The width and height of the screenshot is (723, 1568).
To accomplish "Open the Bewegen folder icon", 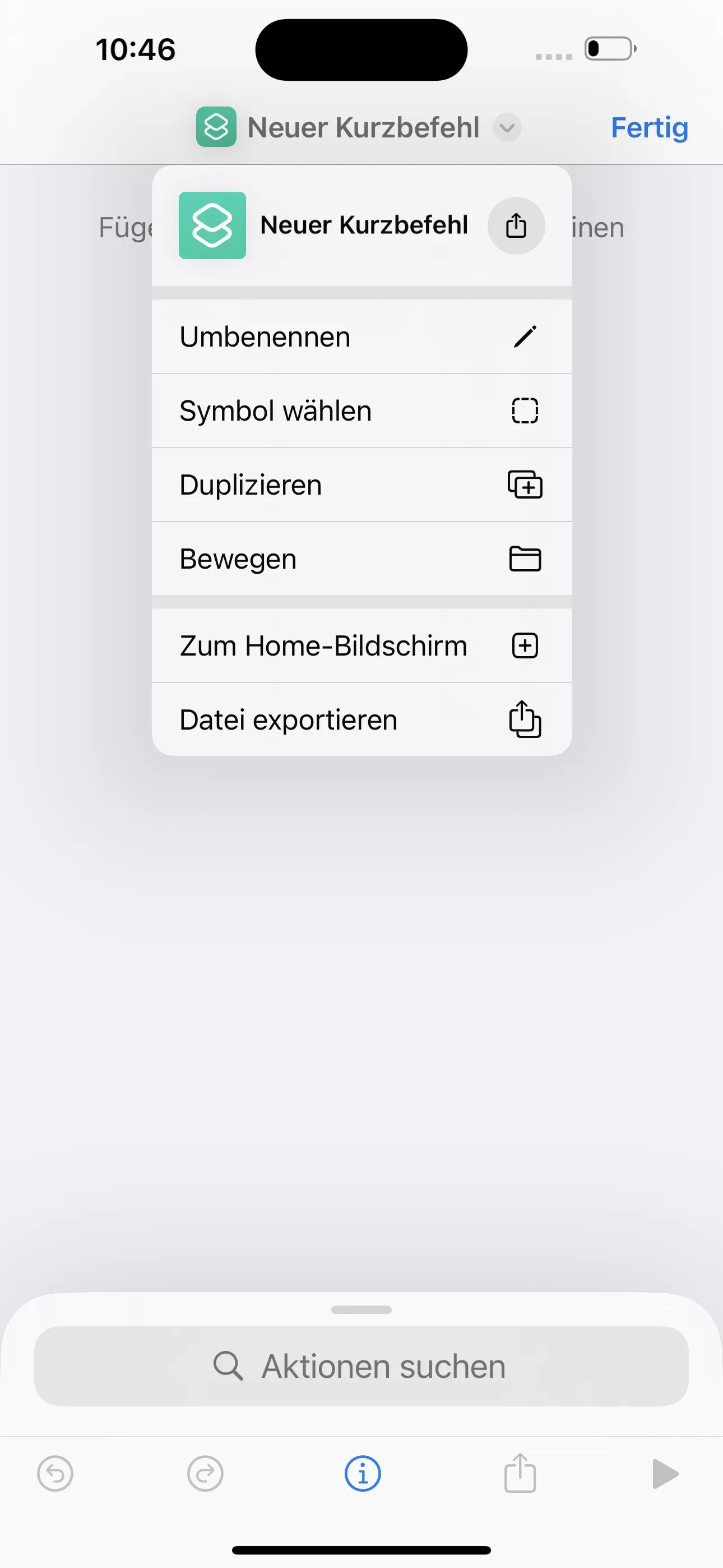I will [524, 558].
